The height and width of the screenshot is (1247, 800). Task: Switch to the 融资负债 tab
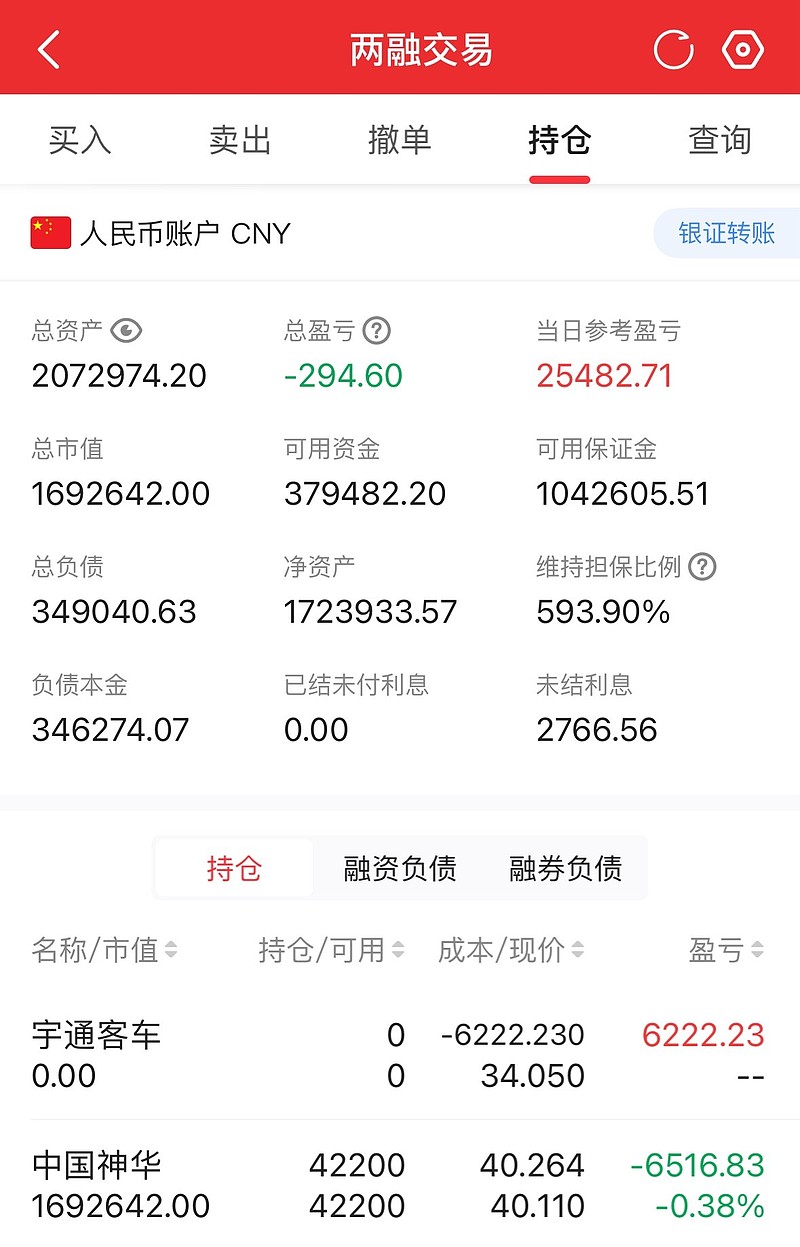[x=399, y=868]
